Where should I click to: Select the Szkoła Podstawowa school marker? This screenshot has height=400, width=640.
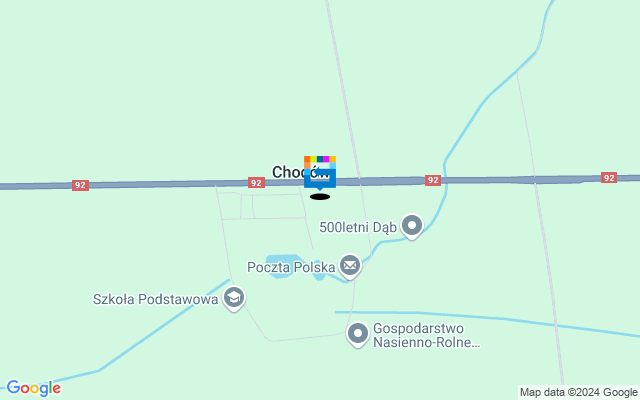234,297
